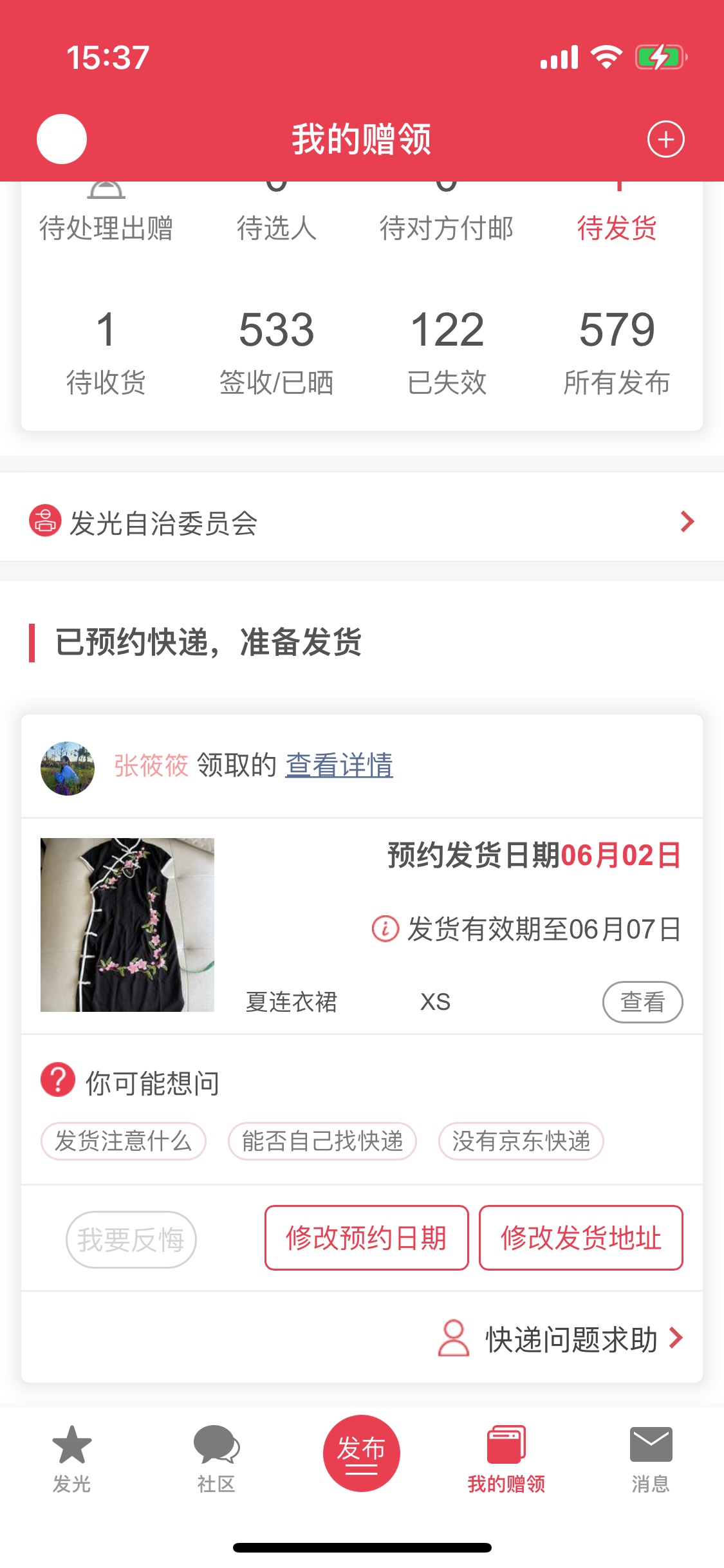Screen dimensions: 724x1568
Task: Open the 查看详情 link
Action: tap(339, 765)
